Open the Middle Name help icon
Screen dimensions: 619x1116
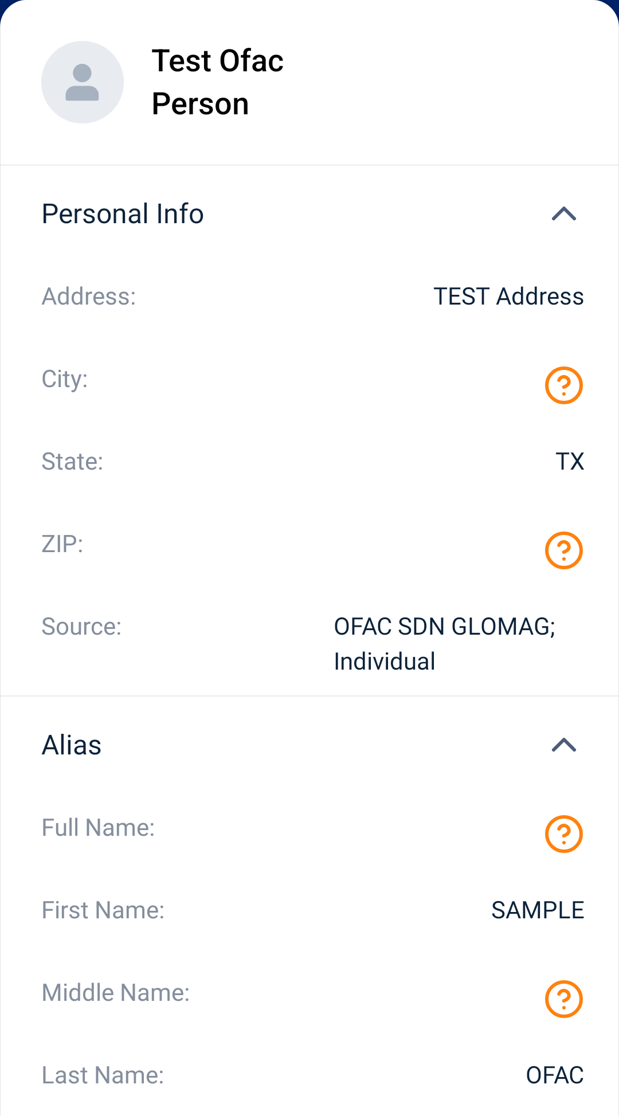tap(564, 999)
